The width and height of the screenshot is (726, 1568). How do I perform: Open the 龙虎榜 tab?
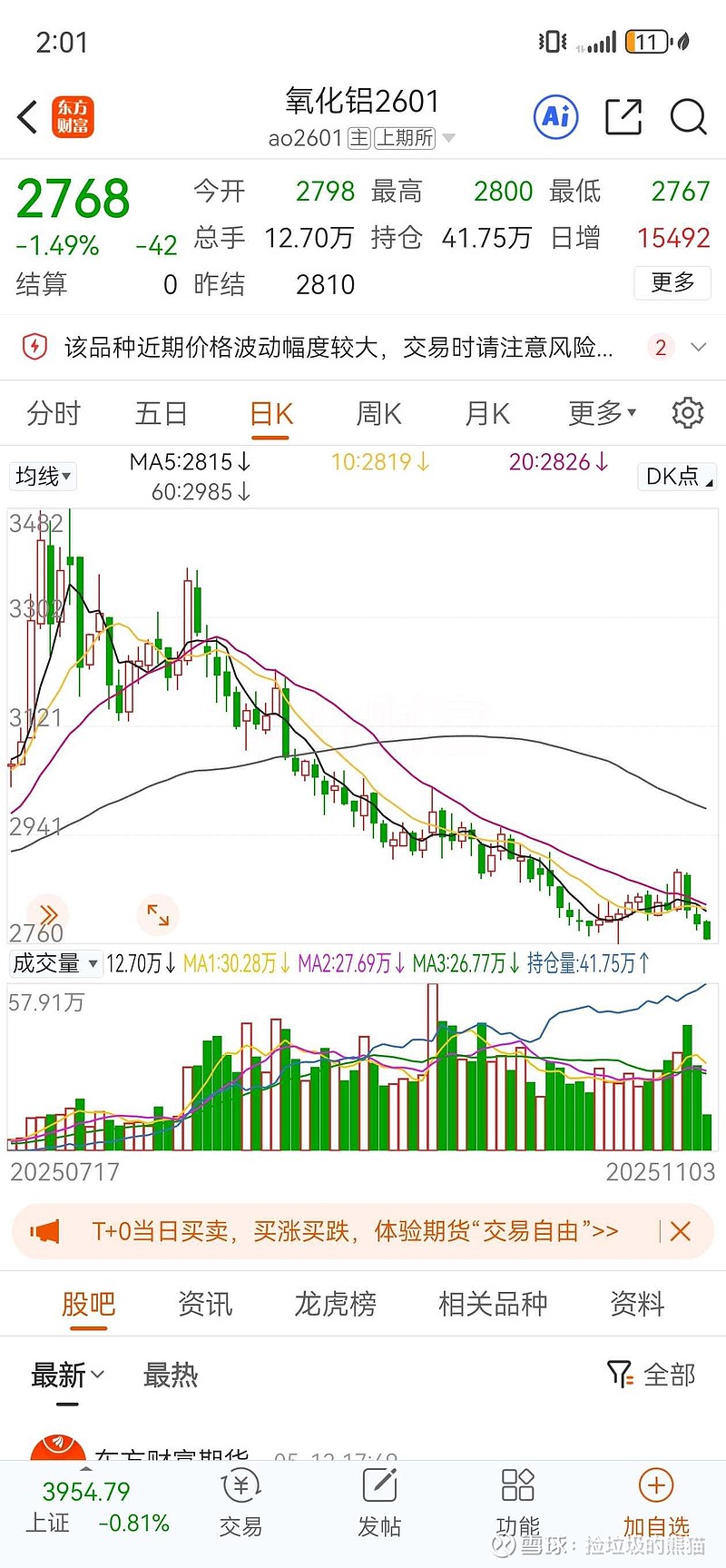tap(334, 1304)
